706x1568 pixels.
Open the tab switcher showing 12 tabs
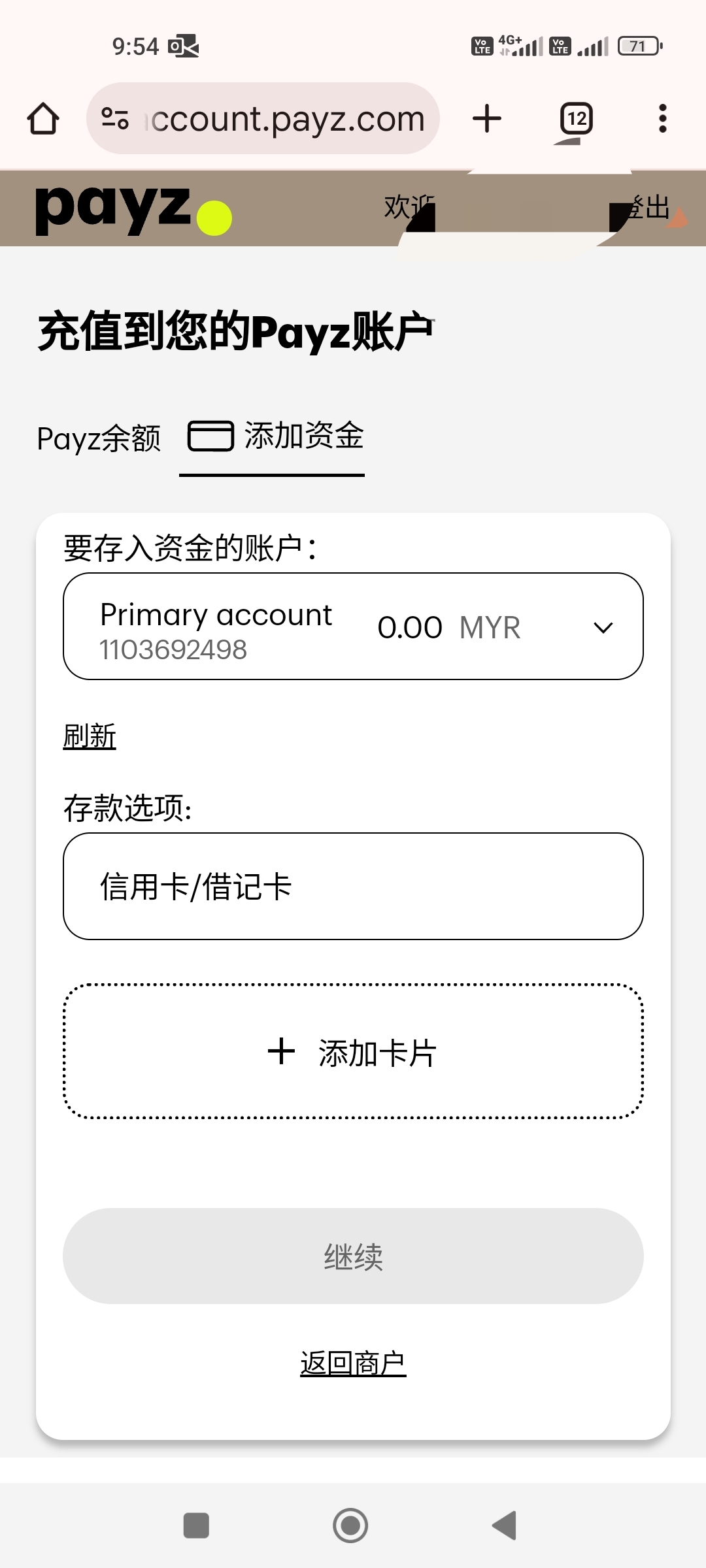(576, 119)
